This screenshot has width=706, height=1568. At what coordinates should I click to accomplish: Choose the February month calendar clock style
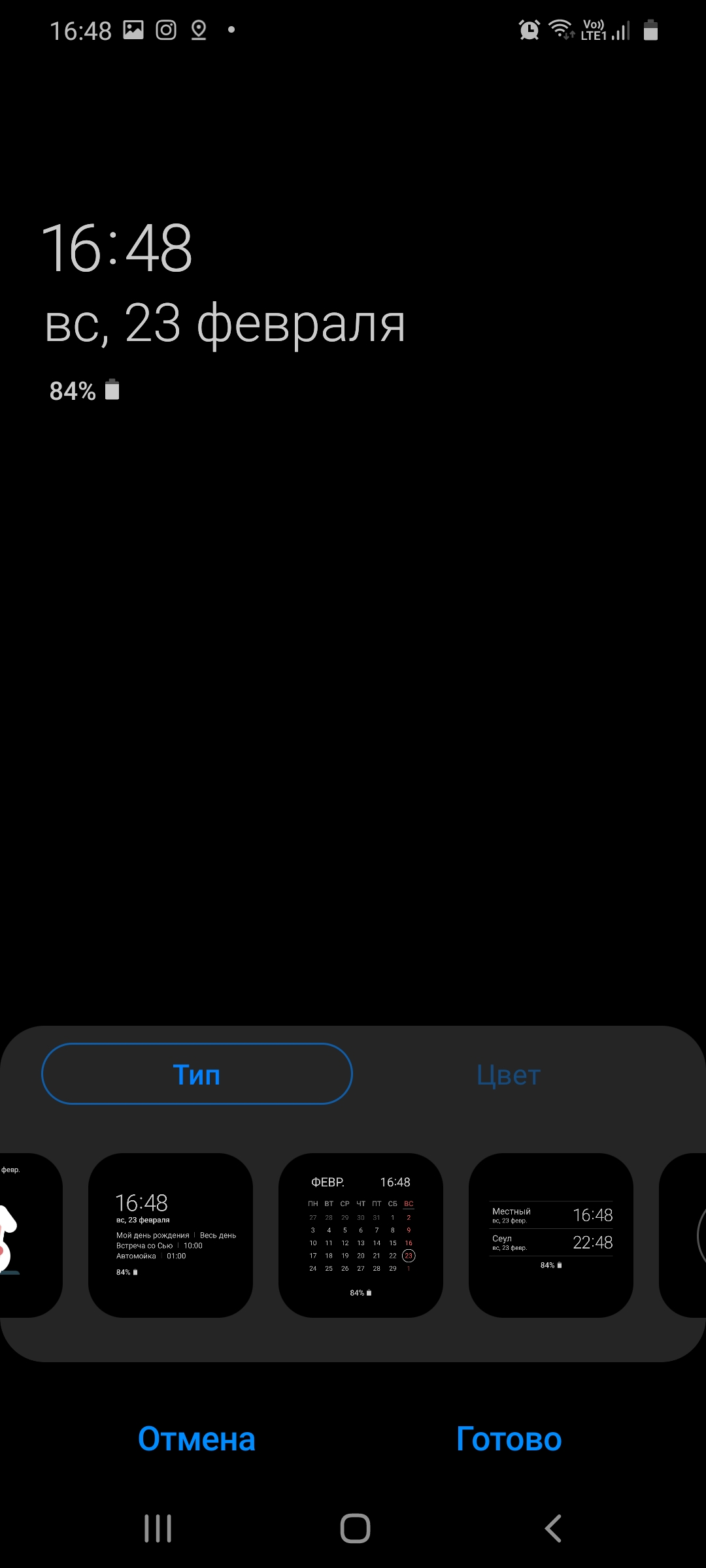click(361, 1235)
